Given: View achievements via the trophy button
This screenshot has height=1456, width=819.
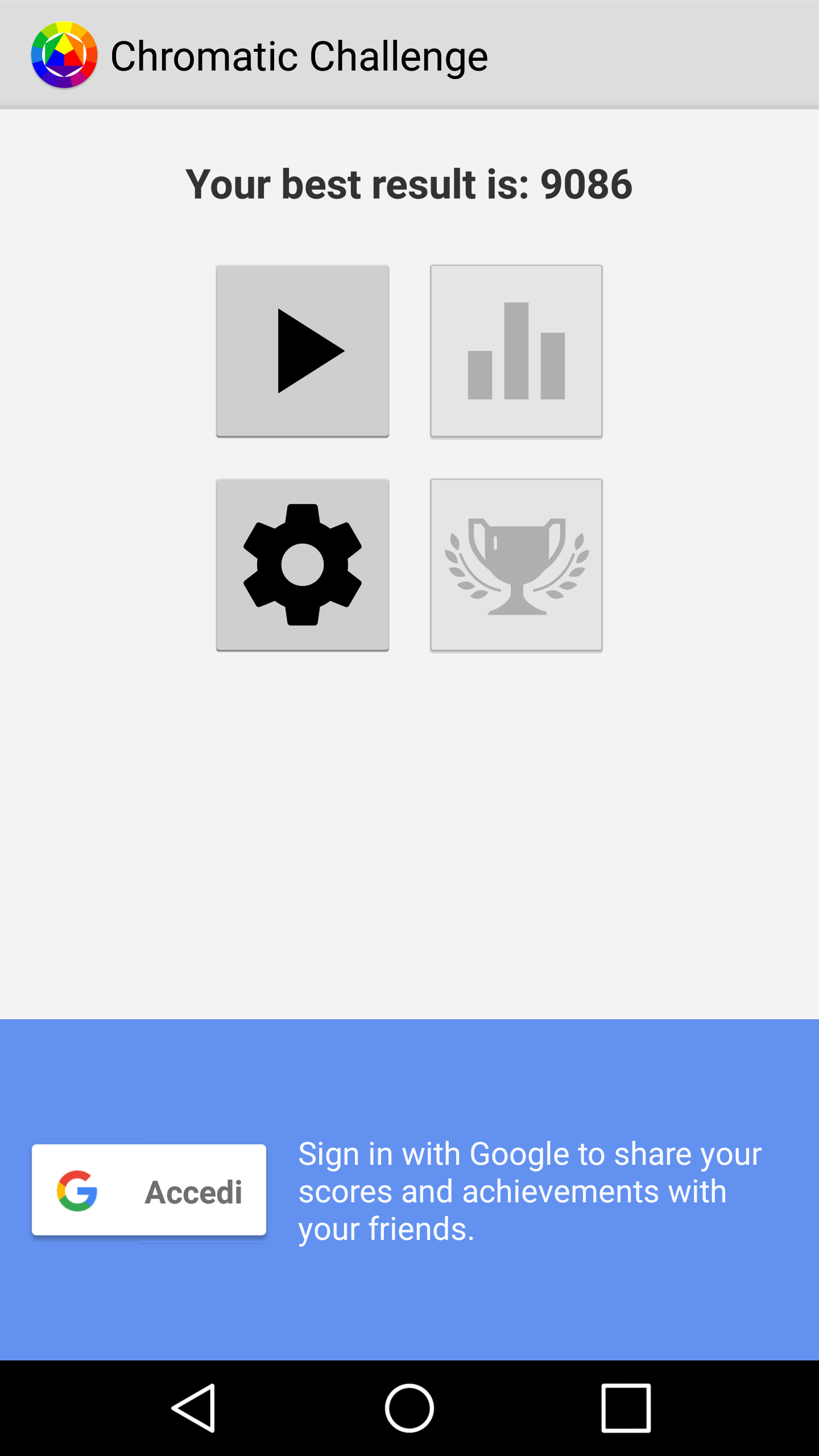Looking at the screenshot, I should click(x=516, y=565).
